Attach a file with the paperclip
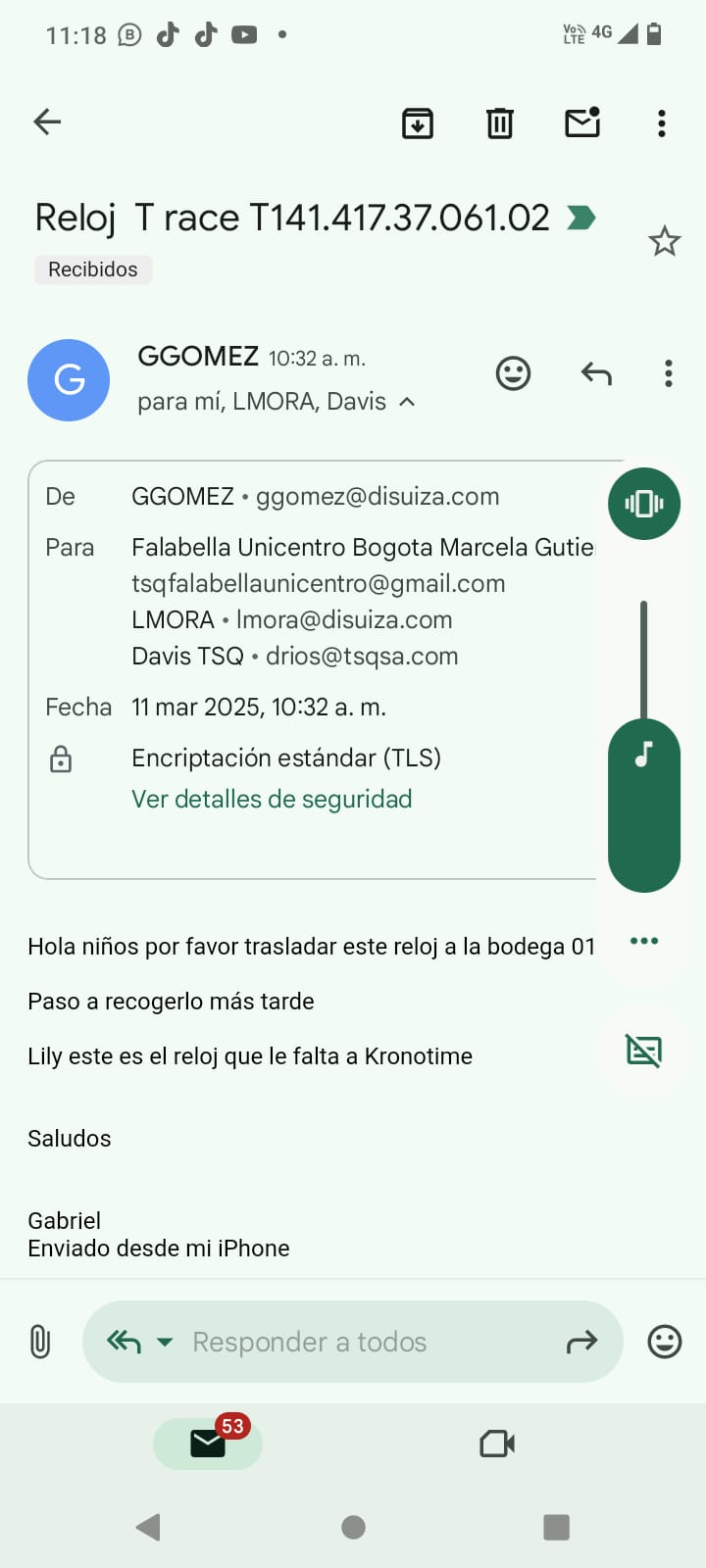706x1568 pixels. (40, 1342)
